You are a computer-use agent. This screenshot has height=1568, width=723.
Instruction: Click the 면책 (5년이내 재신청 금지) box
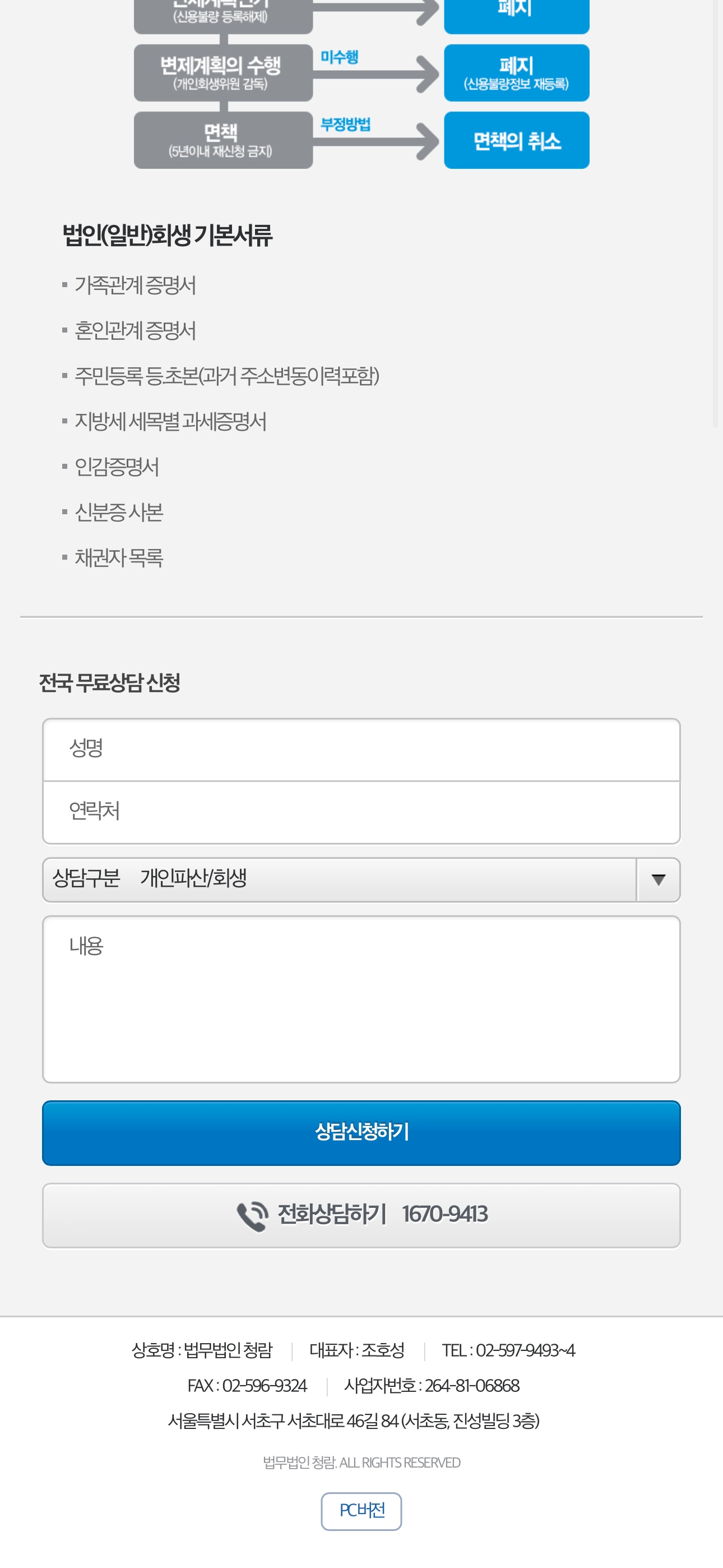tap(224, 140)
